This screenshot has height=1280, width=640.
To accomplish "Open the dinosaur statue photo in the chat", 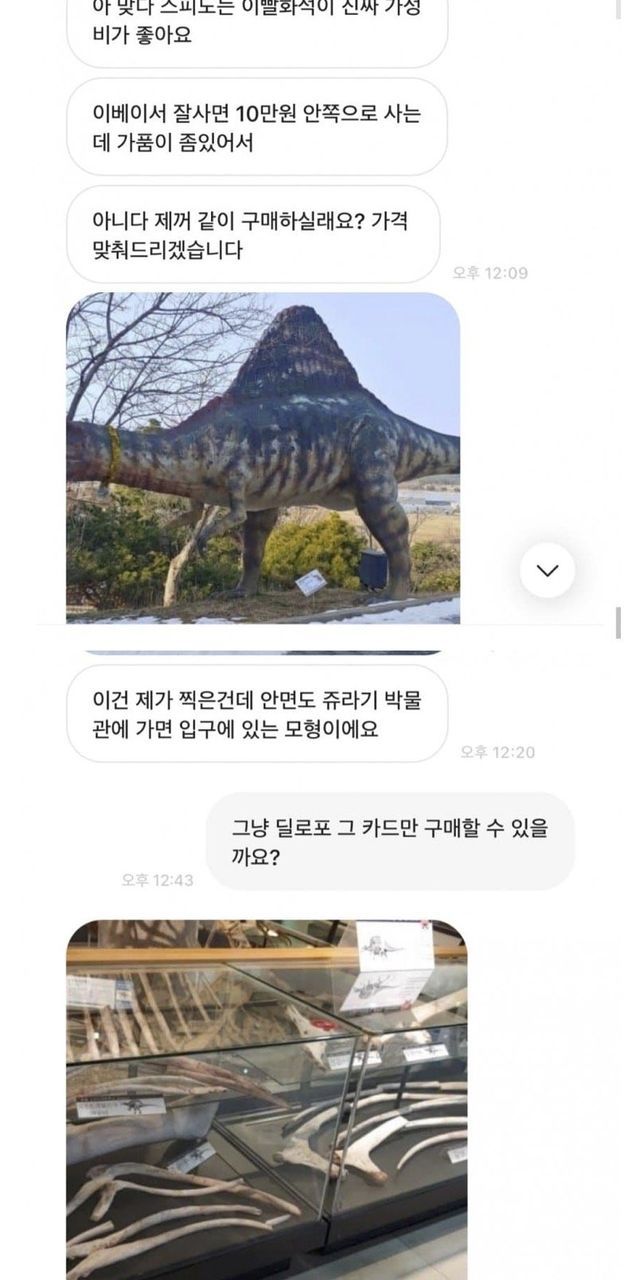I will click(263, 458).
